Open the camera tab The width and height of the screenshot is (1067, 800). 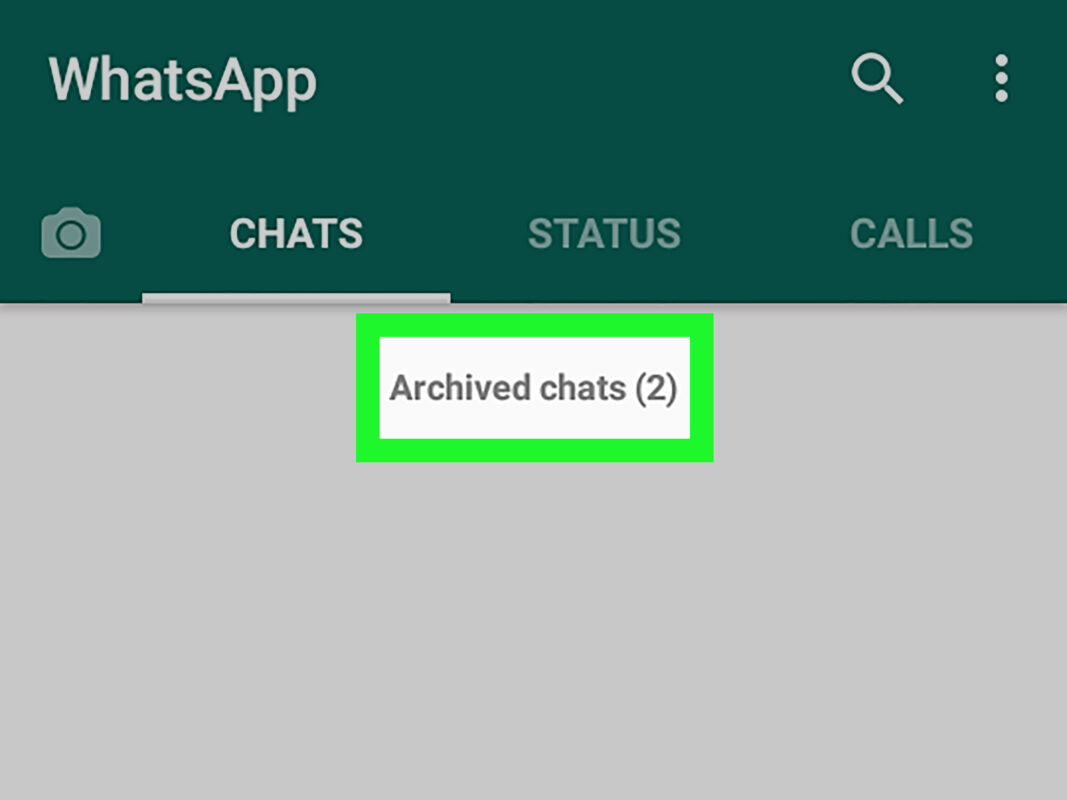71,234
